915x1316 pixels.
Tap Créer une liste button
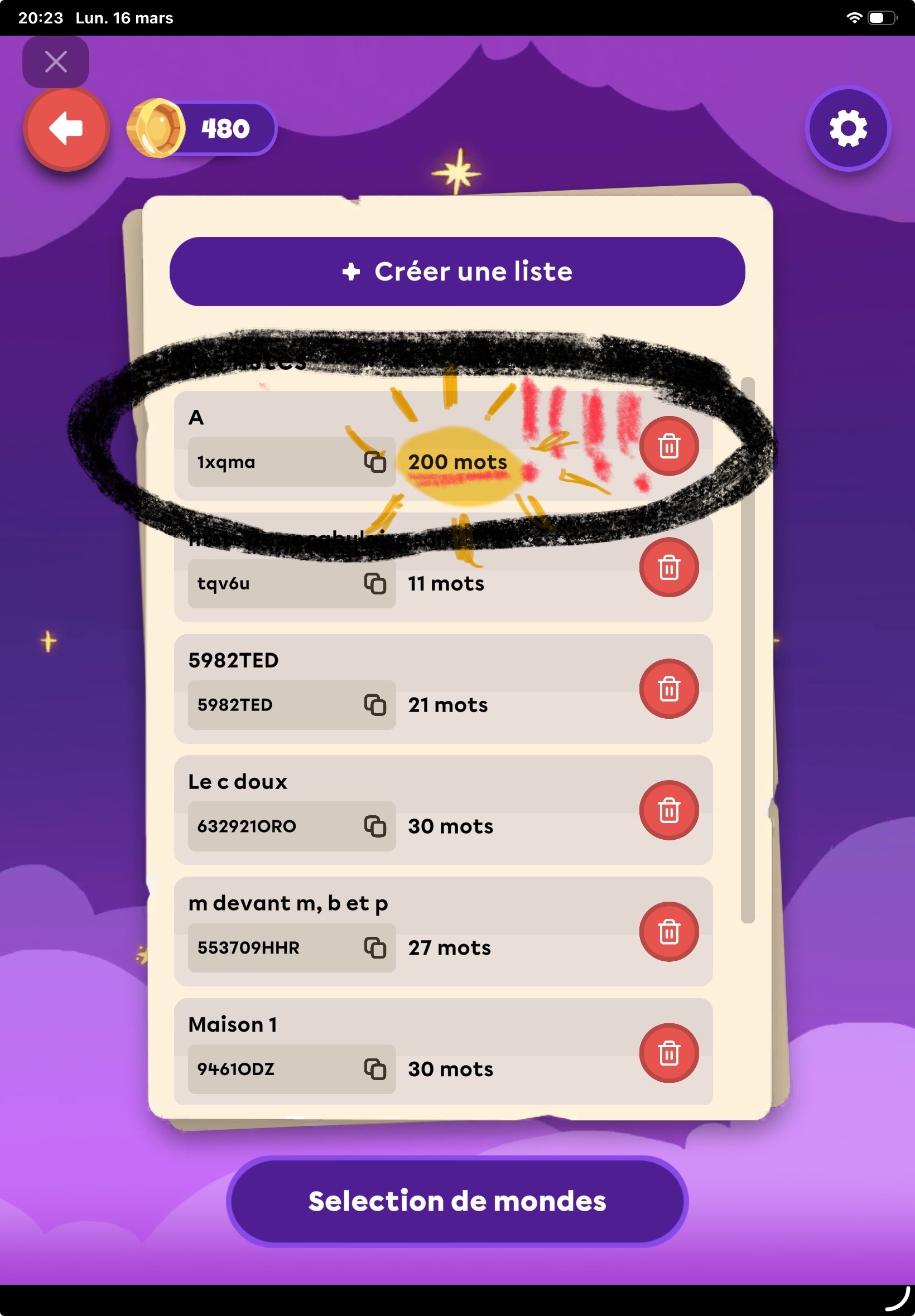click(x=457, y=272)
